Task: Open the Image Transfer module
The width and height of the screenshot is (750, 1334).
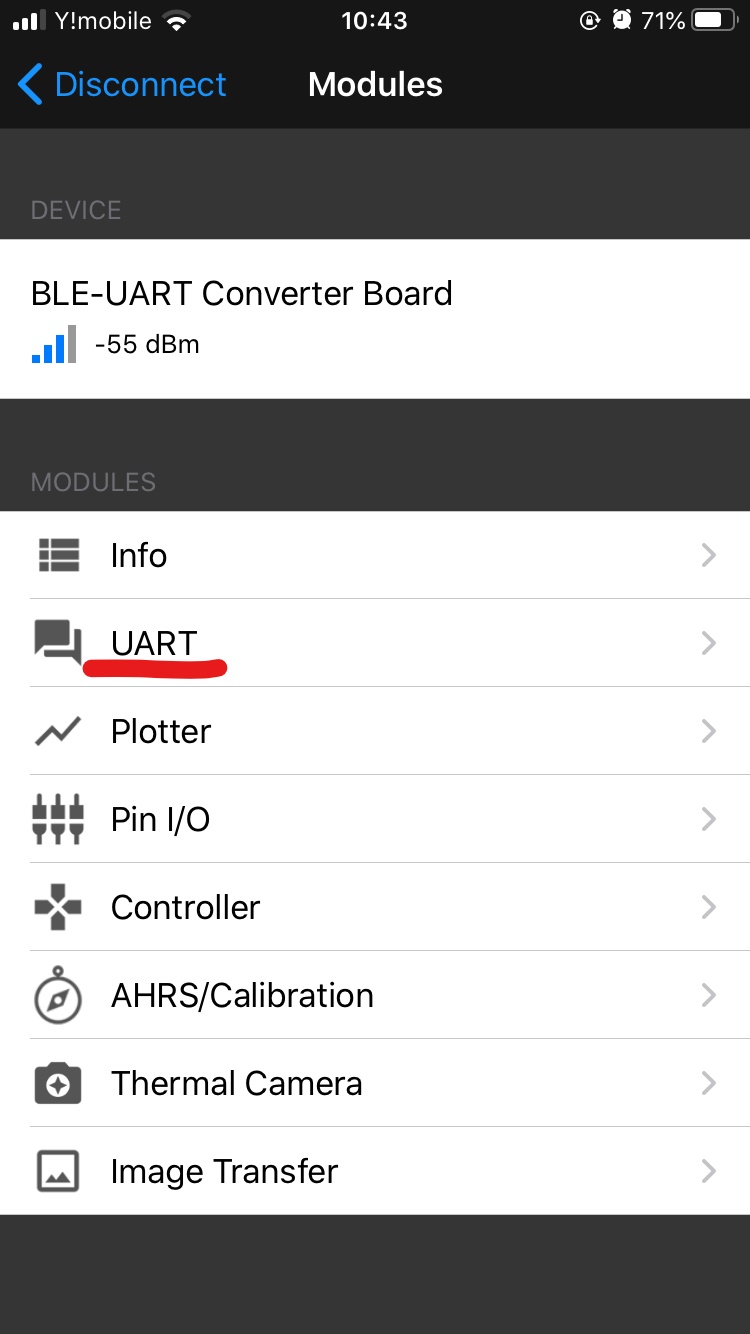Action: click(375, 1171)
